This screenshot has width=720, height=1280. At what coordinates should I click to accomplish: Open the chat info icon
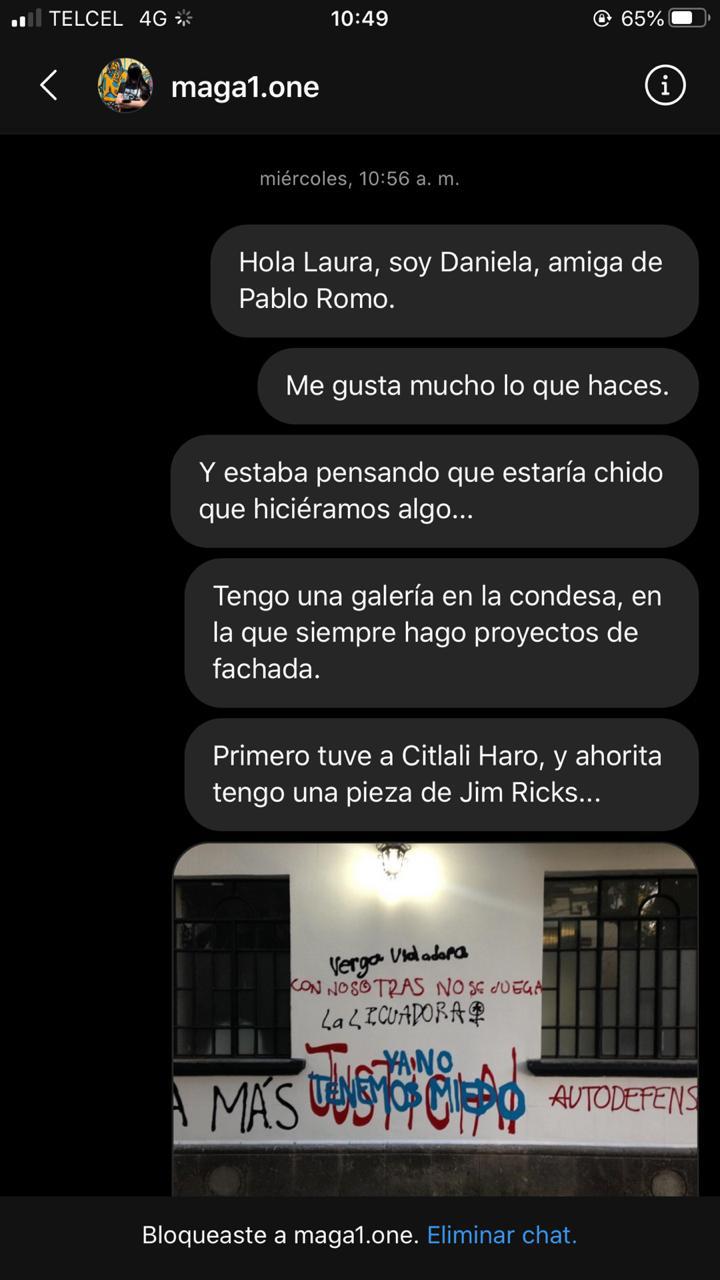pos(665,86)
